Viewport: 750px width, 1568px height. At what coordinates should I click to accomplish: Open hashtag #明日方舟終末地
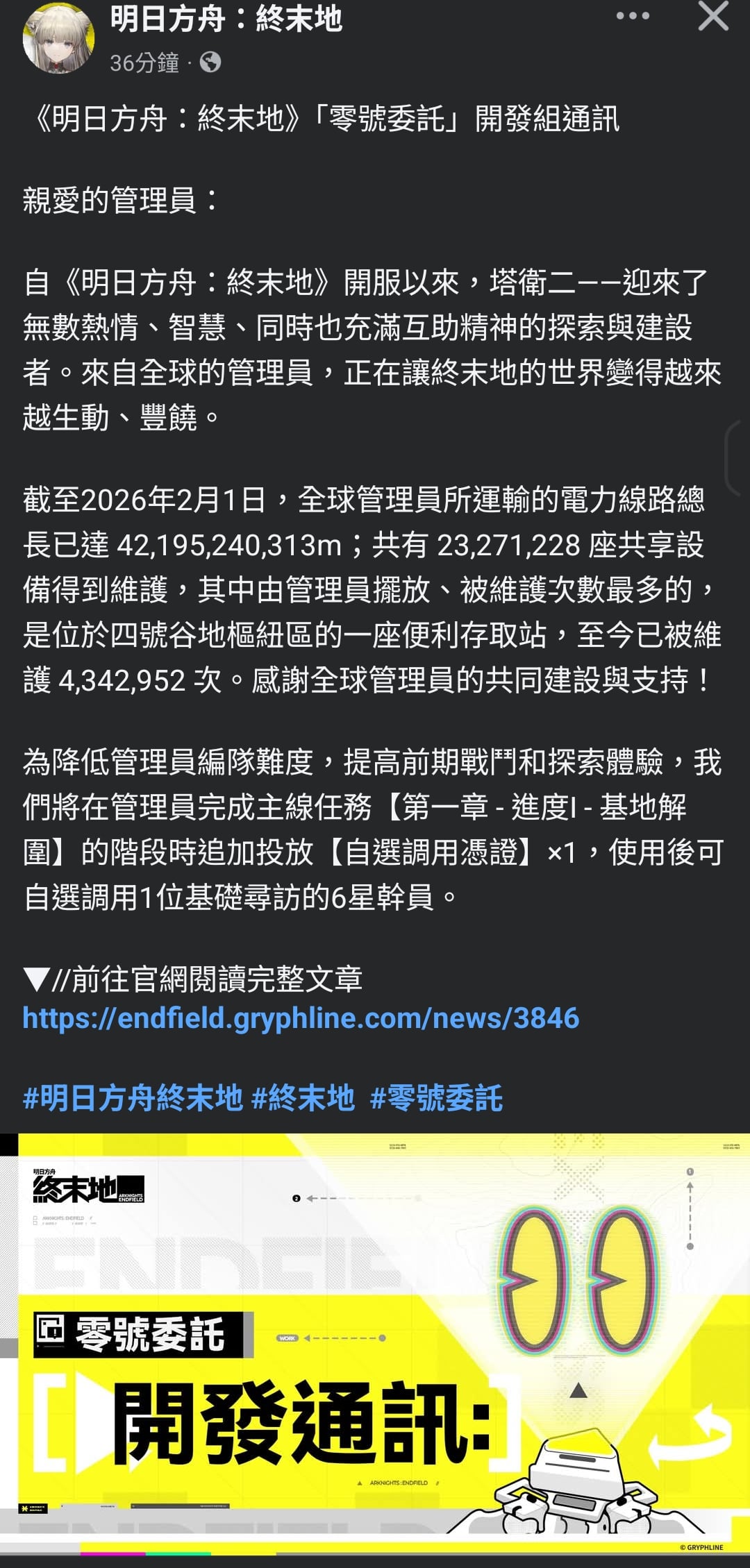[x=133, y=1098]
